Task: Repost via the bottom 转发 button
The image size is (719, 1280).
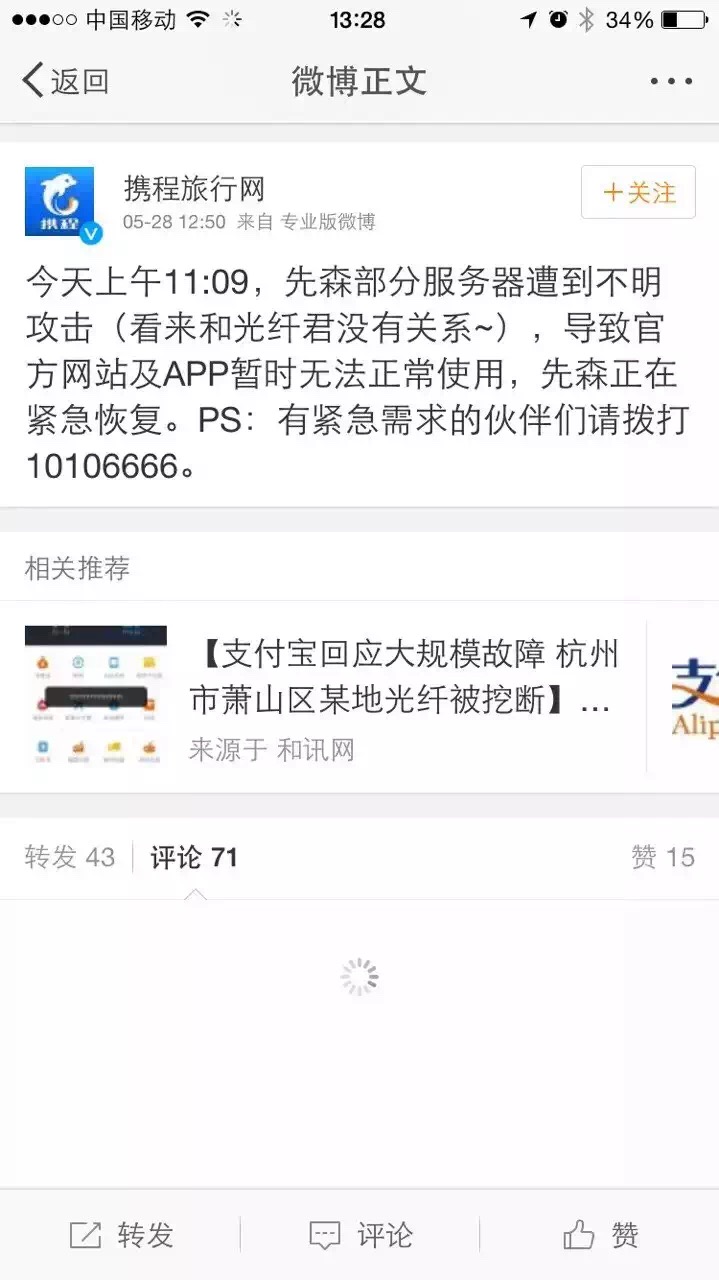Action: (x=121, y=1235)
